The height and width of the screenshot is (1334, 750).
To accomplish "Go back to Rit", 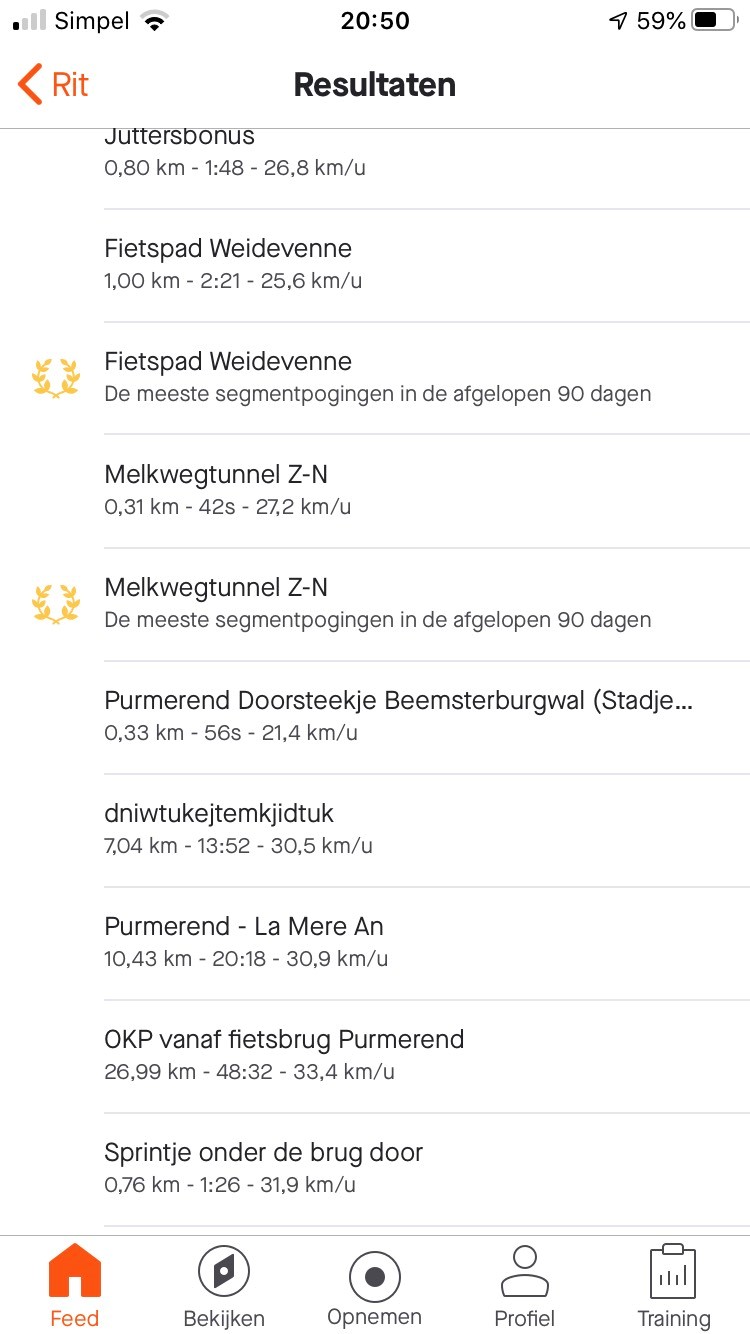I will (54, 84).
